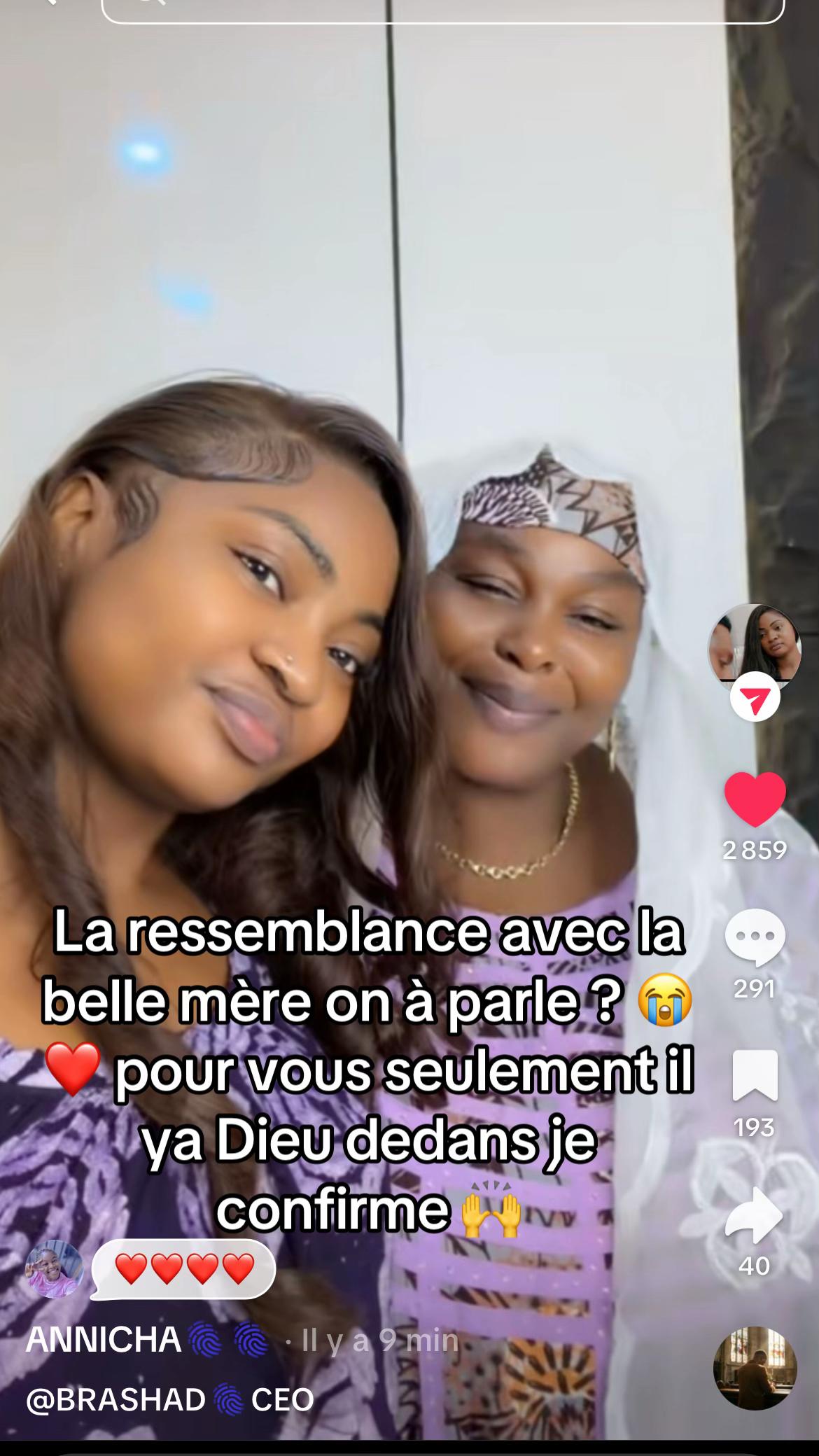Bookmark this video to favorites
The image size is (819, 1456).
click(x=755, y=1076)
